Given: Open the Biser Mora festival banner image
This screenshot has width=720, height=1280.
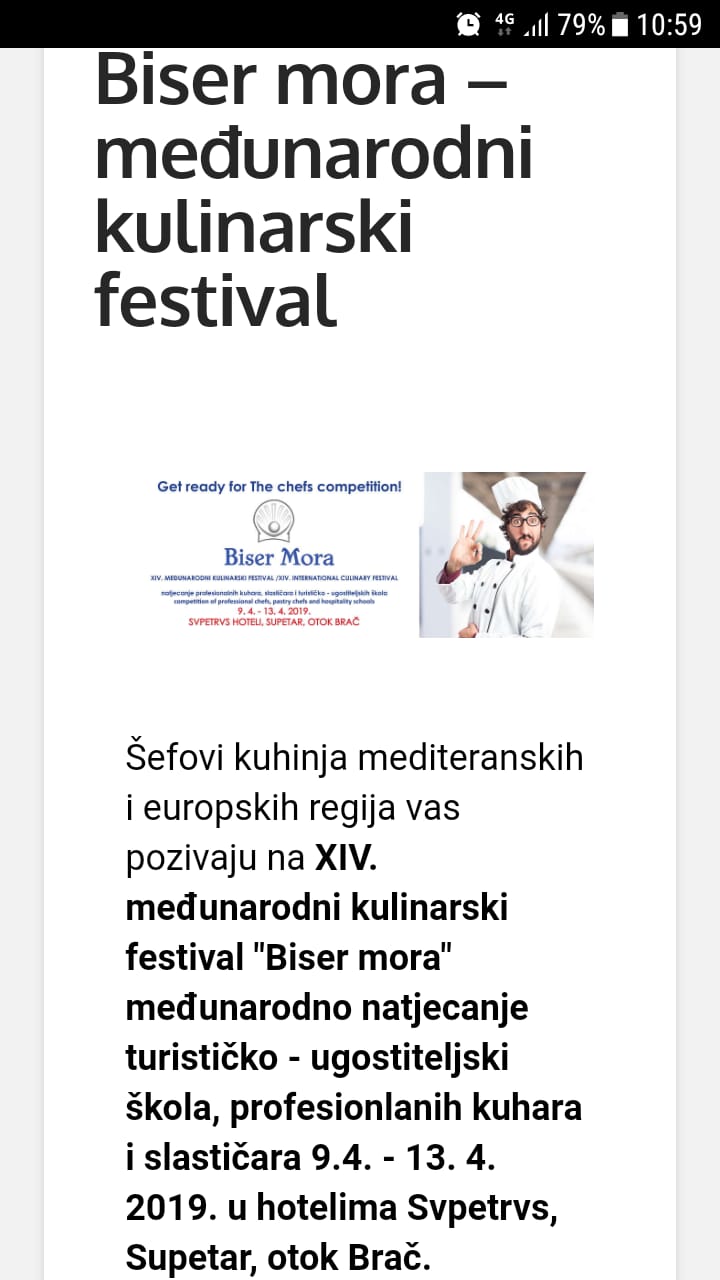Looking at the screenshot, I should coord(368,554).
